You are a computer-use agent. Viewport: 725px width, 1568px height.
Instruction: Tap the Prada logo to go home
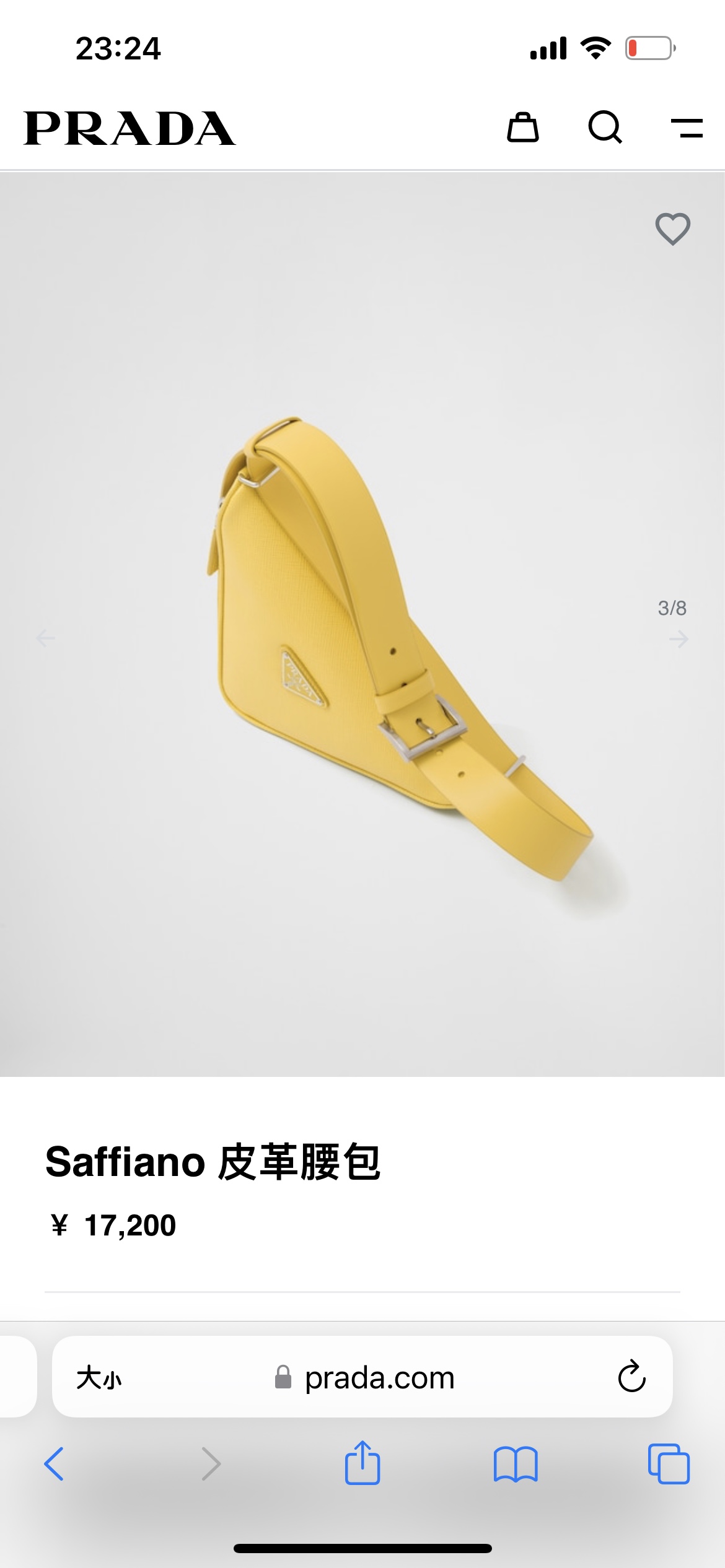(x=130, y=128)
